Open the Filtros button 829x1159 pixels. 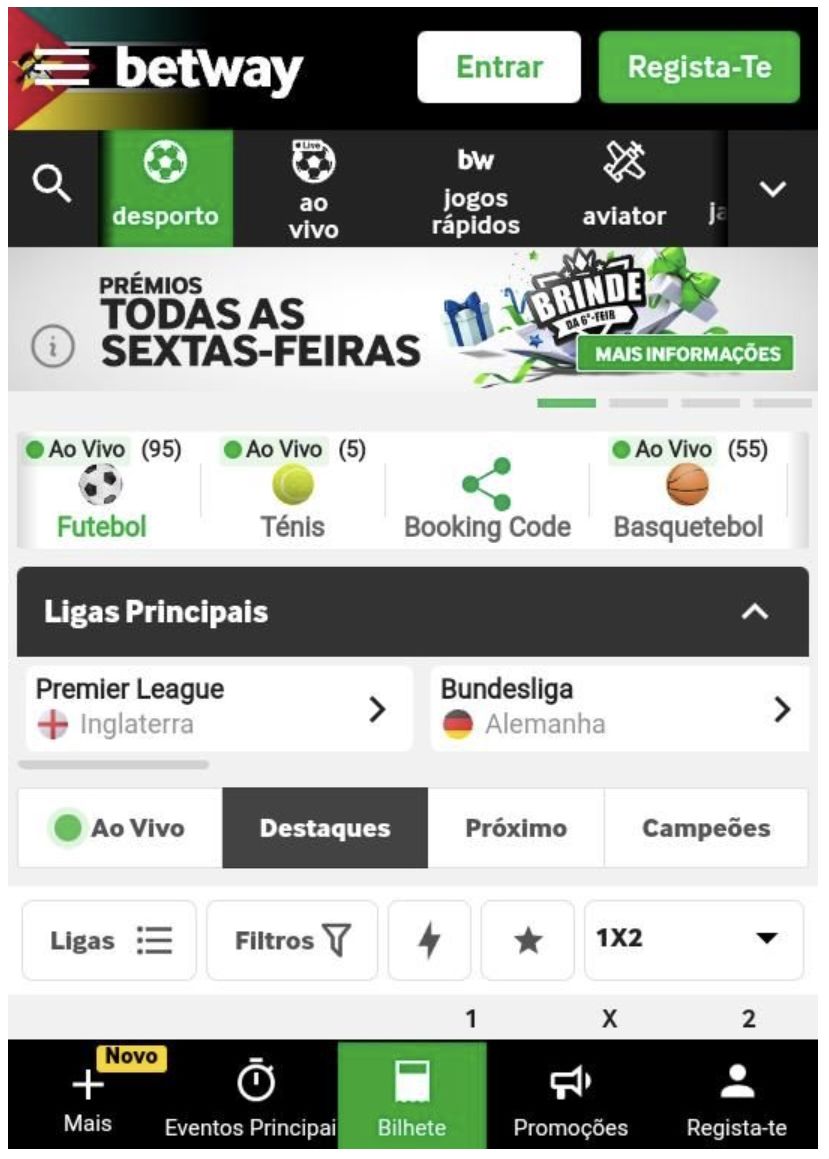[x=292, y=941]
